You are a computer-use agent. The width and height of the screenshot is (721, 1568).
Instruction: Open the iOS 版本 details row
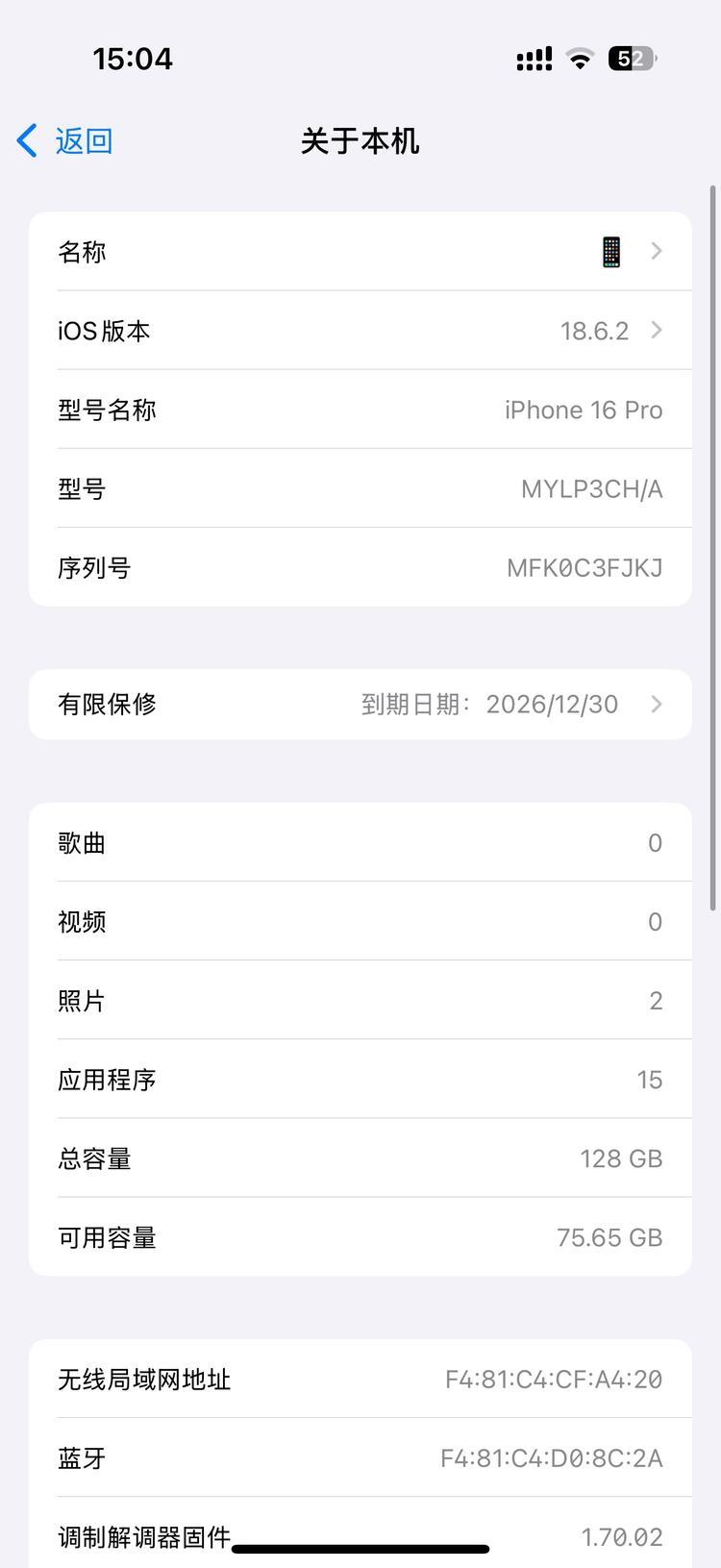point(360,331)
